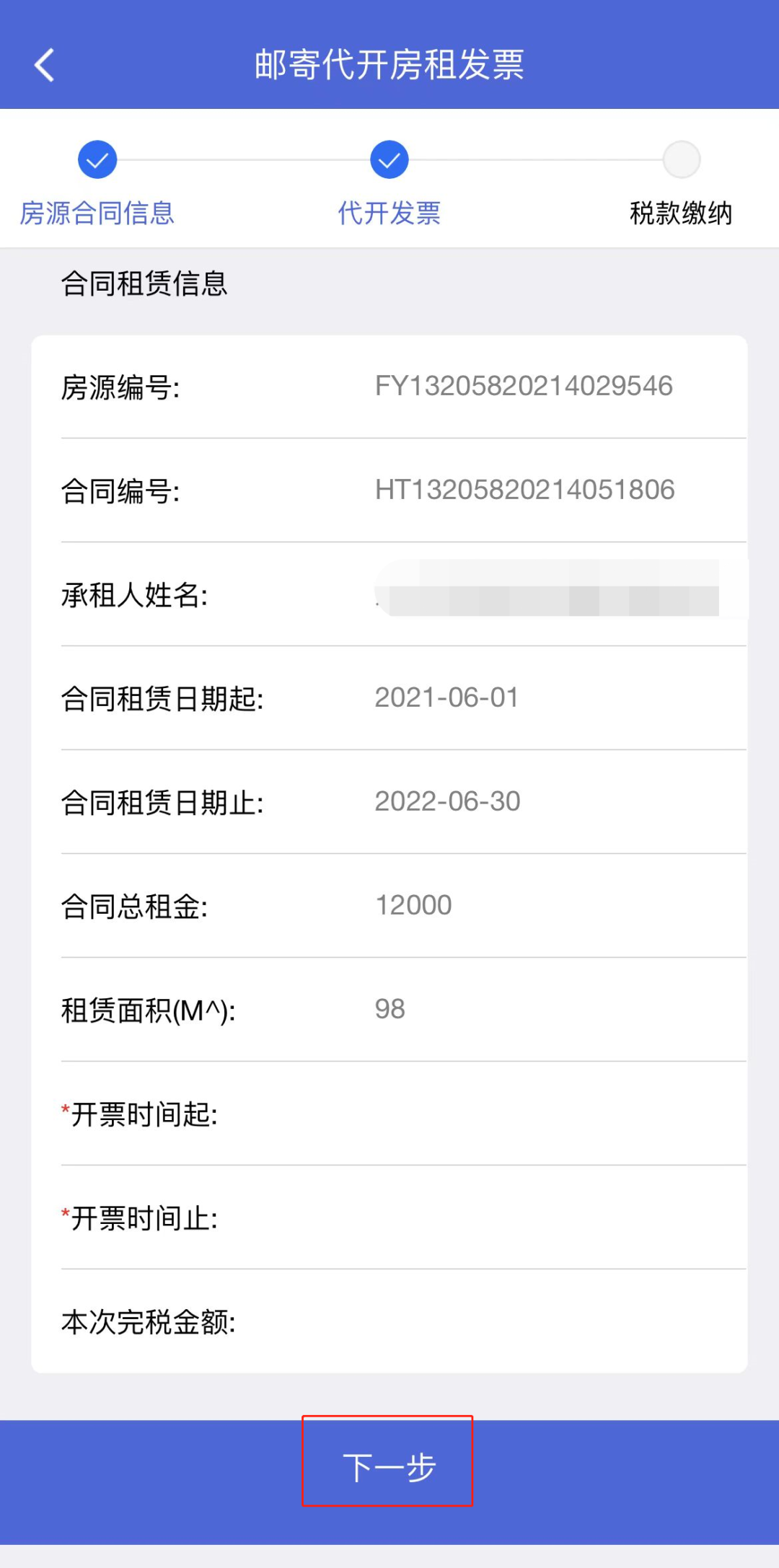Open the 代开发票 step
The width and height of the screenshot is (779, 1568).
[x=389, y=183]
